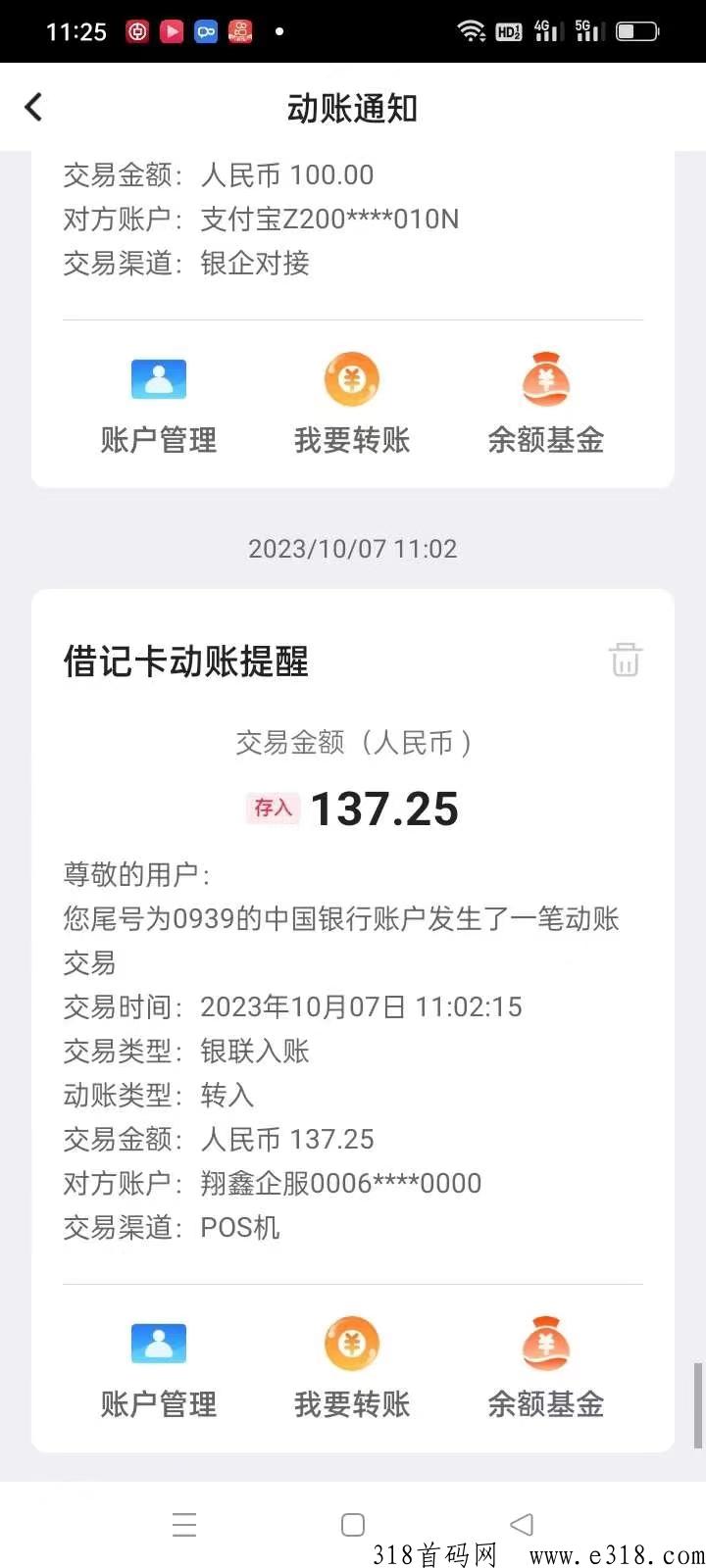Tap the system home button
The width and height of the screenshot is (706, 1568).
pyautogui.click(x=353, y=1525)
